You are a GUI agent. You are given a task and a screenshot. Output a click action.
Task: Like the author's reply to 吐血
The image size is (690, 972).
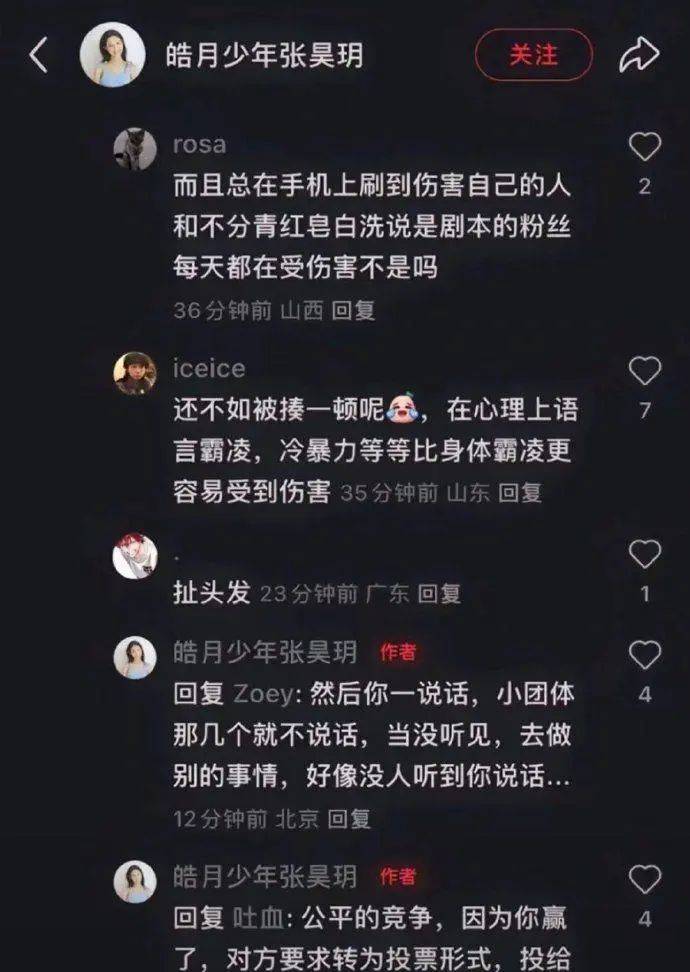click(644, 880)
